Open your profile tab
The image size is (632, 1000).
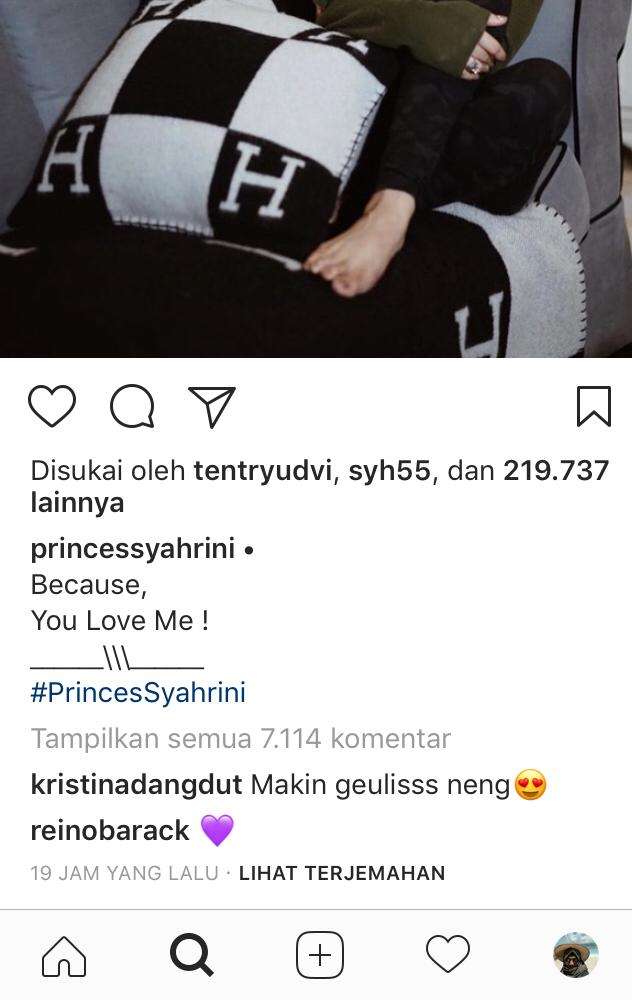point(575,955)
